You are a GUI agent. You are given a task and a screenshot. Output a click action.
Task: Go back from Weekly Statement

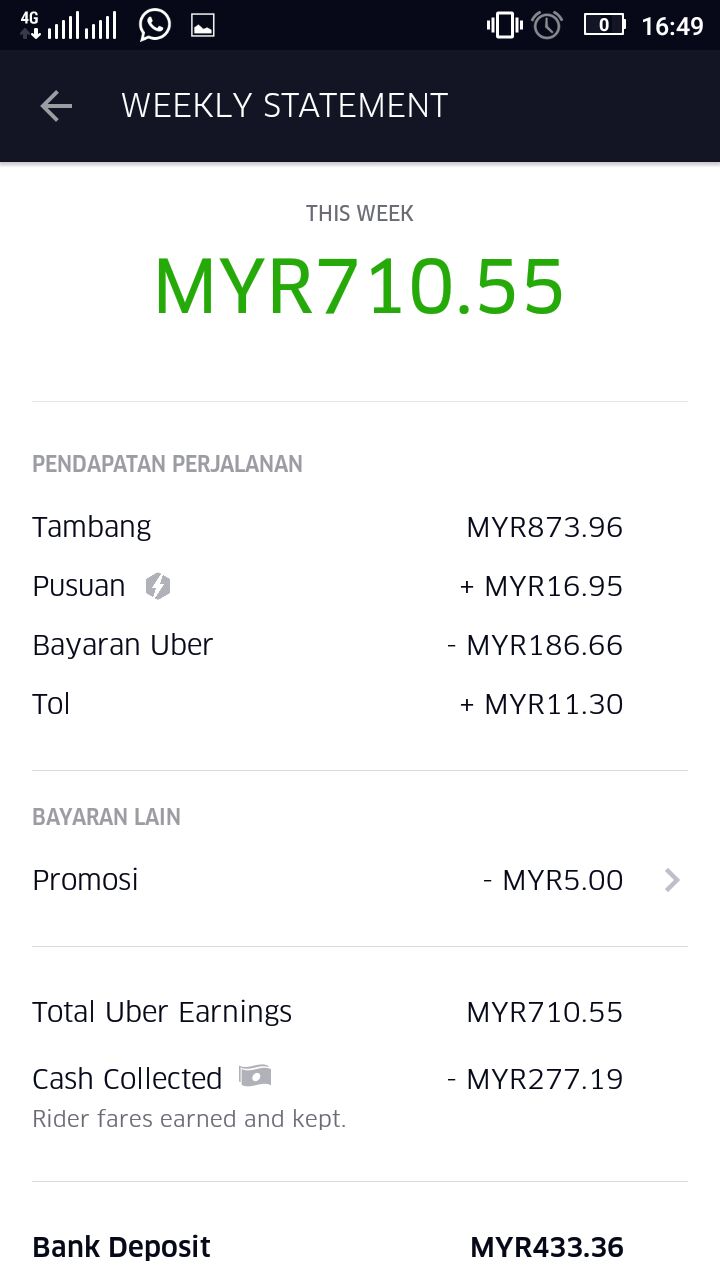tap(56, 106)
